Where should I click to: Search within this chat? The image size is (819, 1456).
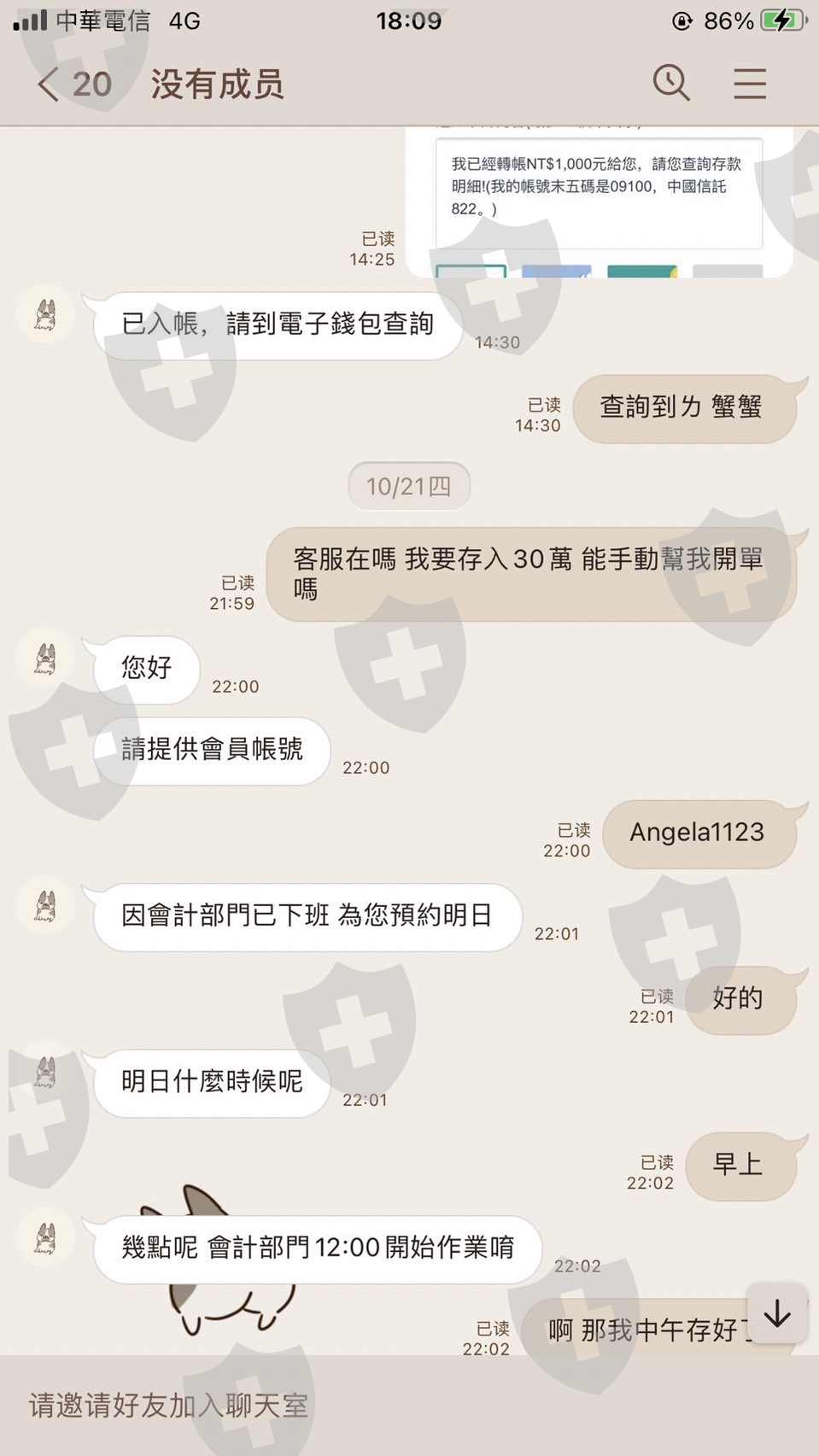point(671,83)
